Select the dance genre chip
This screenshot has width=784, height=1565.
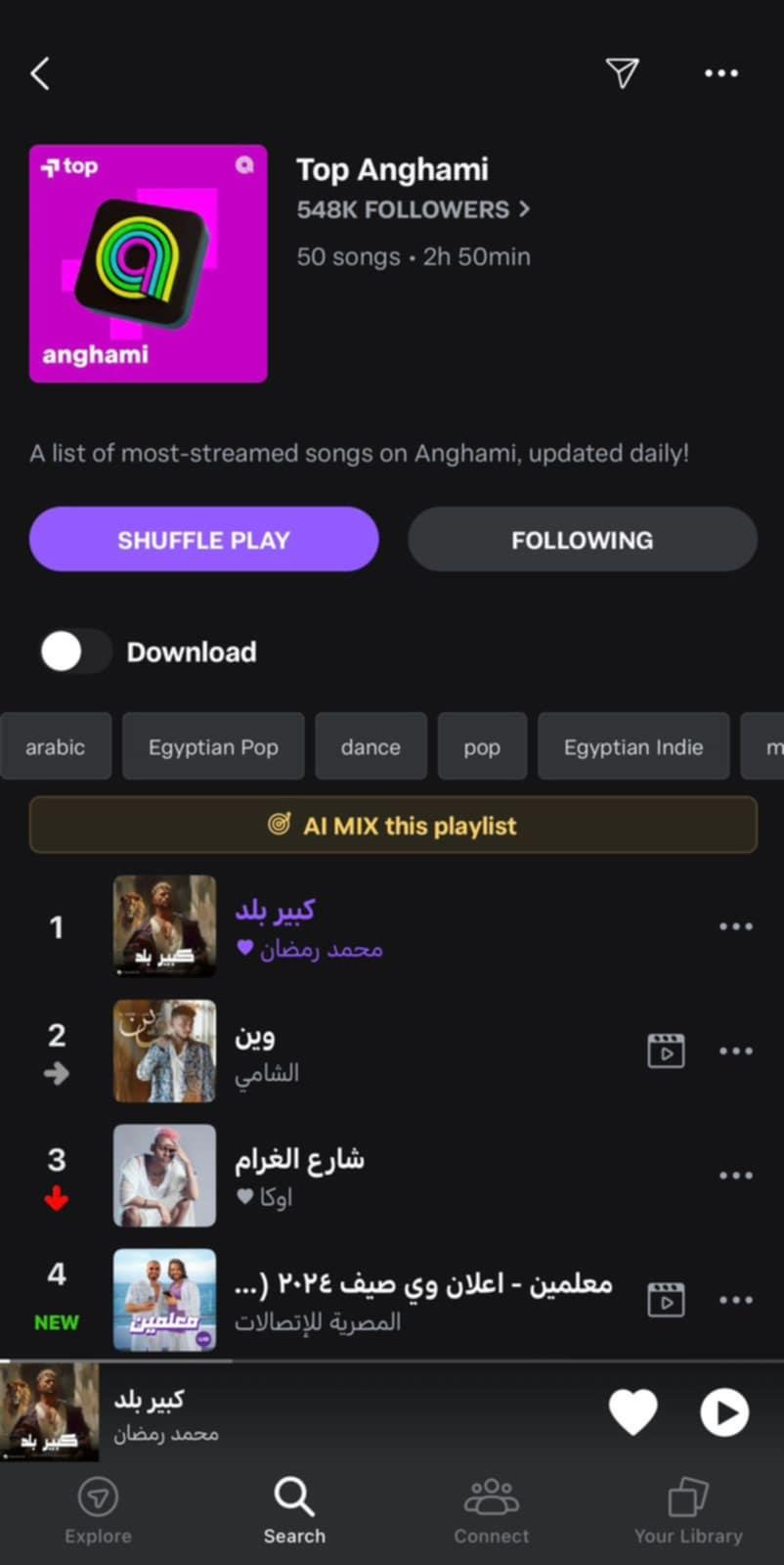pos(370,746)
